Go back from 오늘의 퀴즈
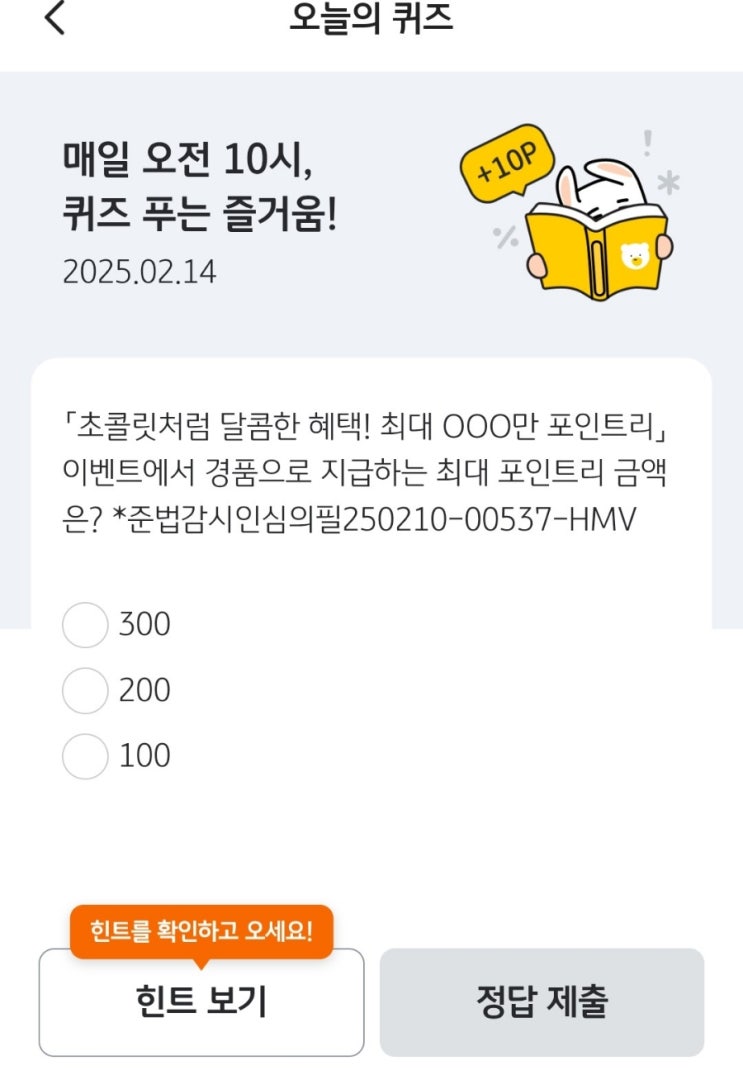This screenshot has height=1070, width=743. pos(55,19)
